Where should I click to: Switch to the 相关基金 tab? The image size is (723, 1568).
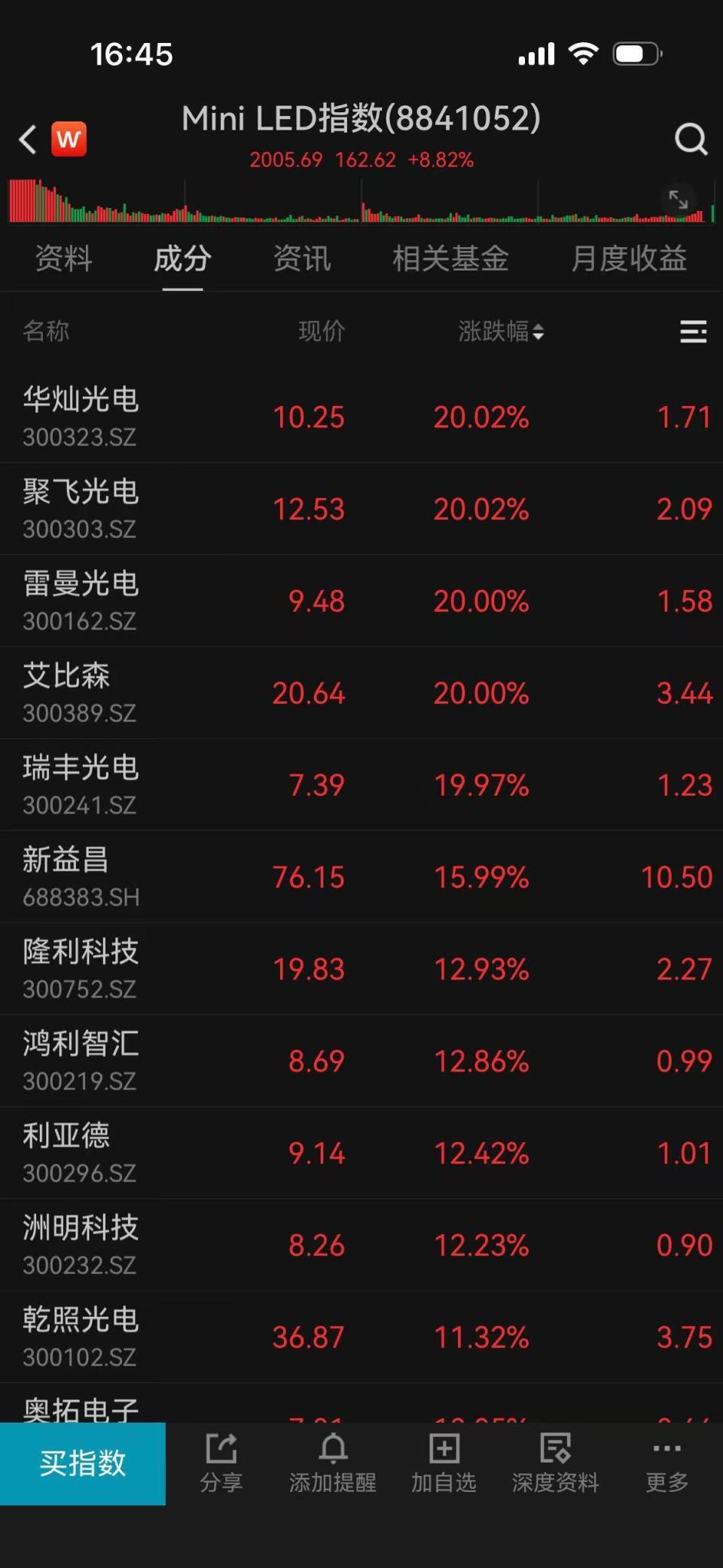(450, 258)
